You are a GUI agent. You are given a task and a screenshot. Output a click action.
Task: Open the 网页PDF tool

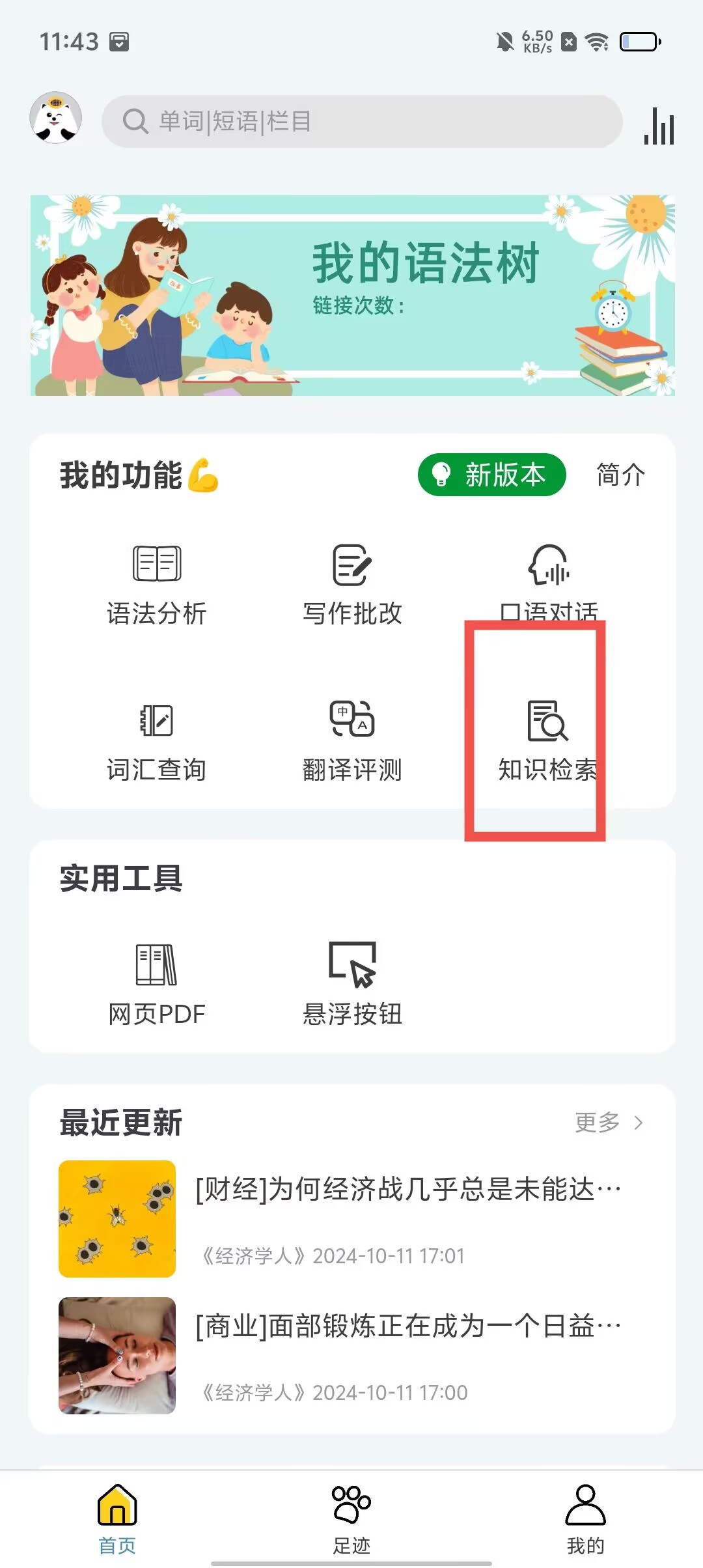(157, 985)
